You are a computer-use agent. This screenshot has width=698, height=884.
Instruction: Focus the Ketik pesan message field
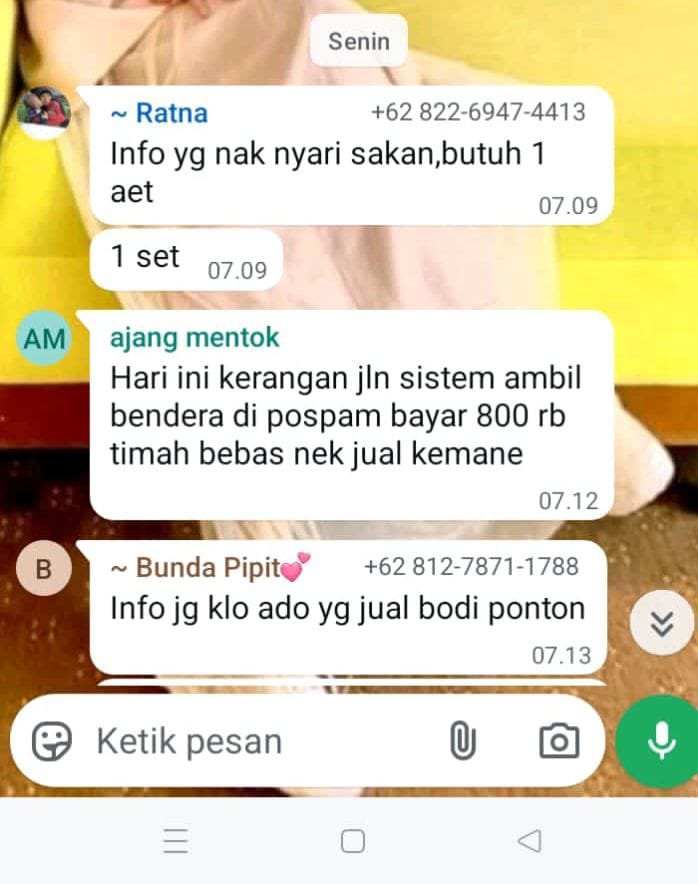[x=250, y=741]
